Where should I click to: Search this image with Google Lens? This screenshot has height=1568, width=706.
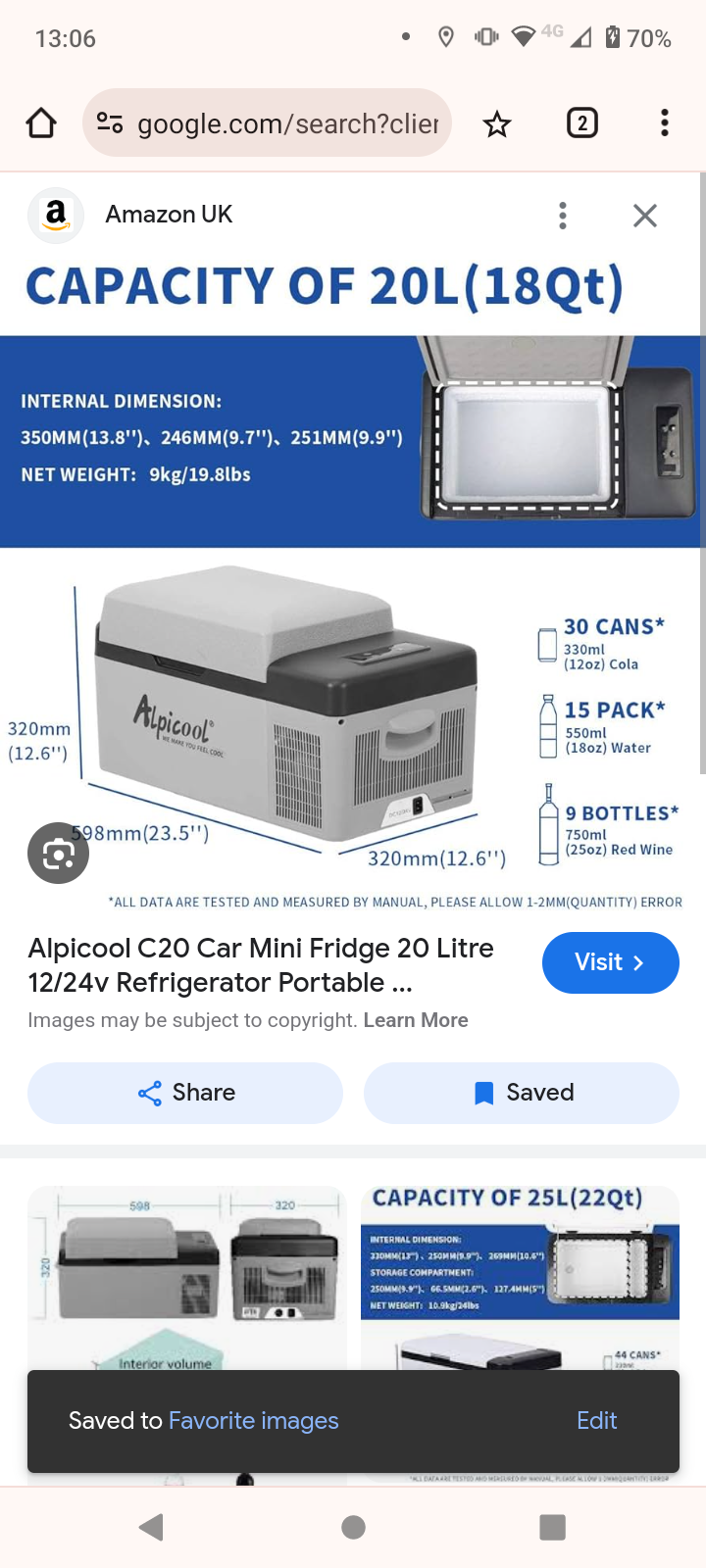click(59, 854)
